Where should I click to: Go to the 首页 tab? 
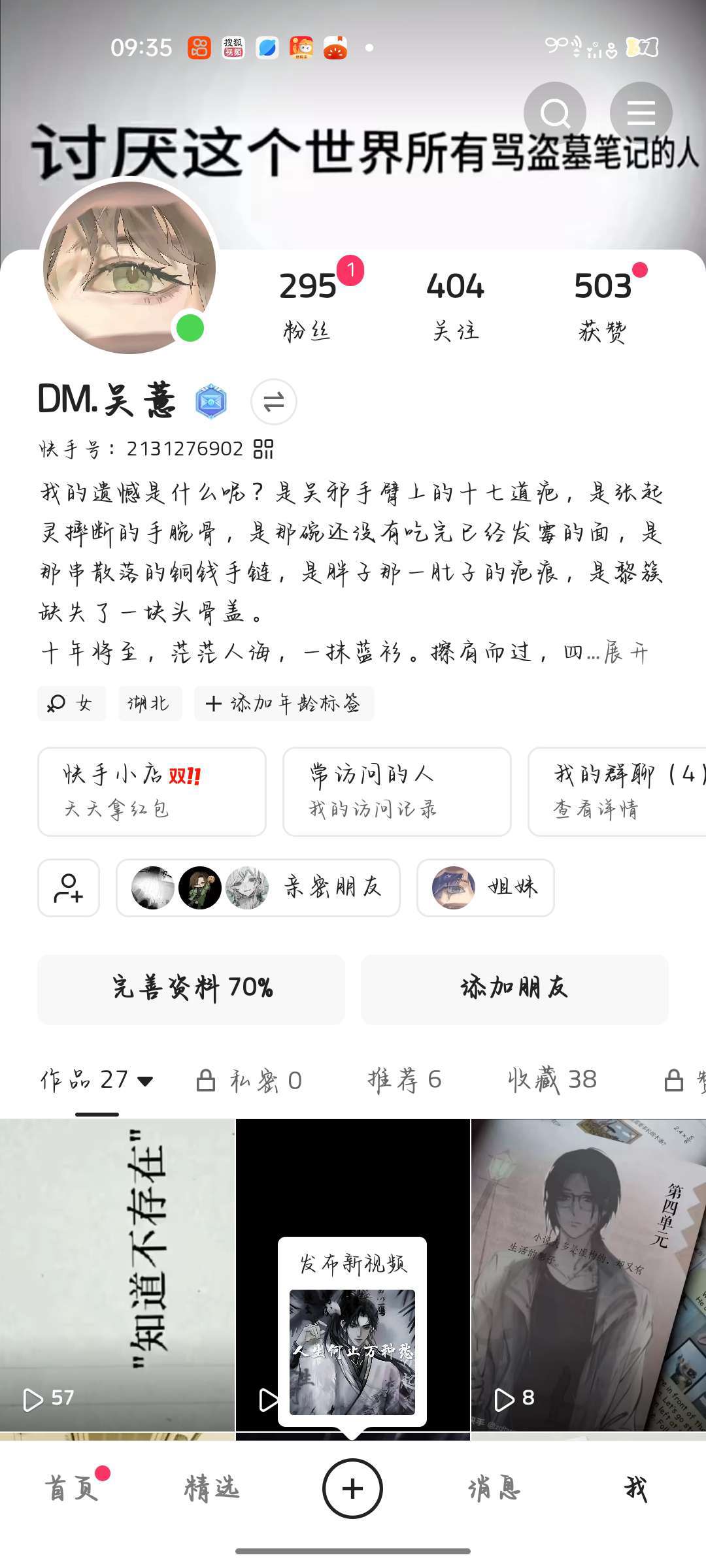(72, 1488)
